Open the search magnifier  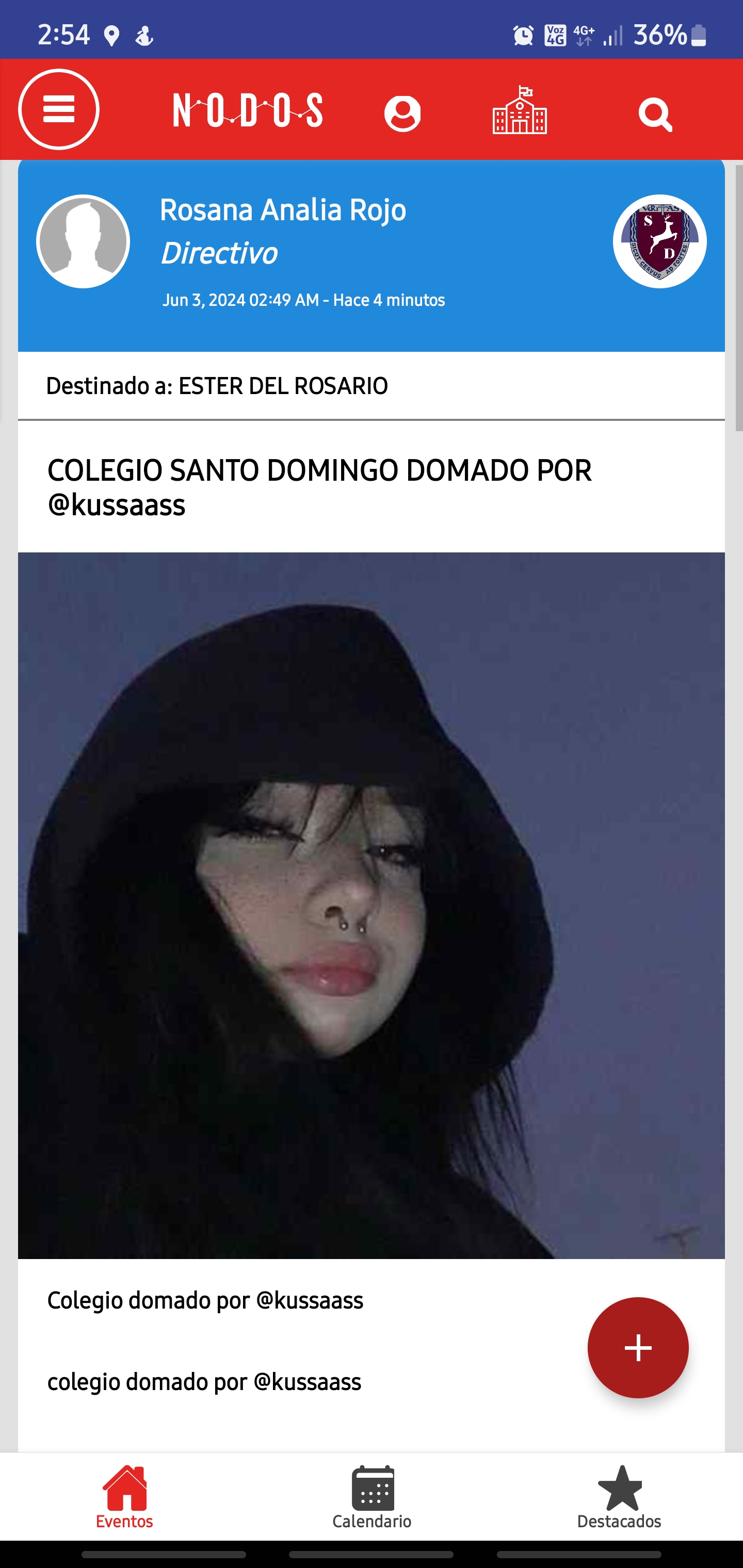tap(655, 114)
